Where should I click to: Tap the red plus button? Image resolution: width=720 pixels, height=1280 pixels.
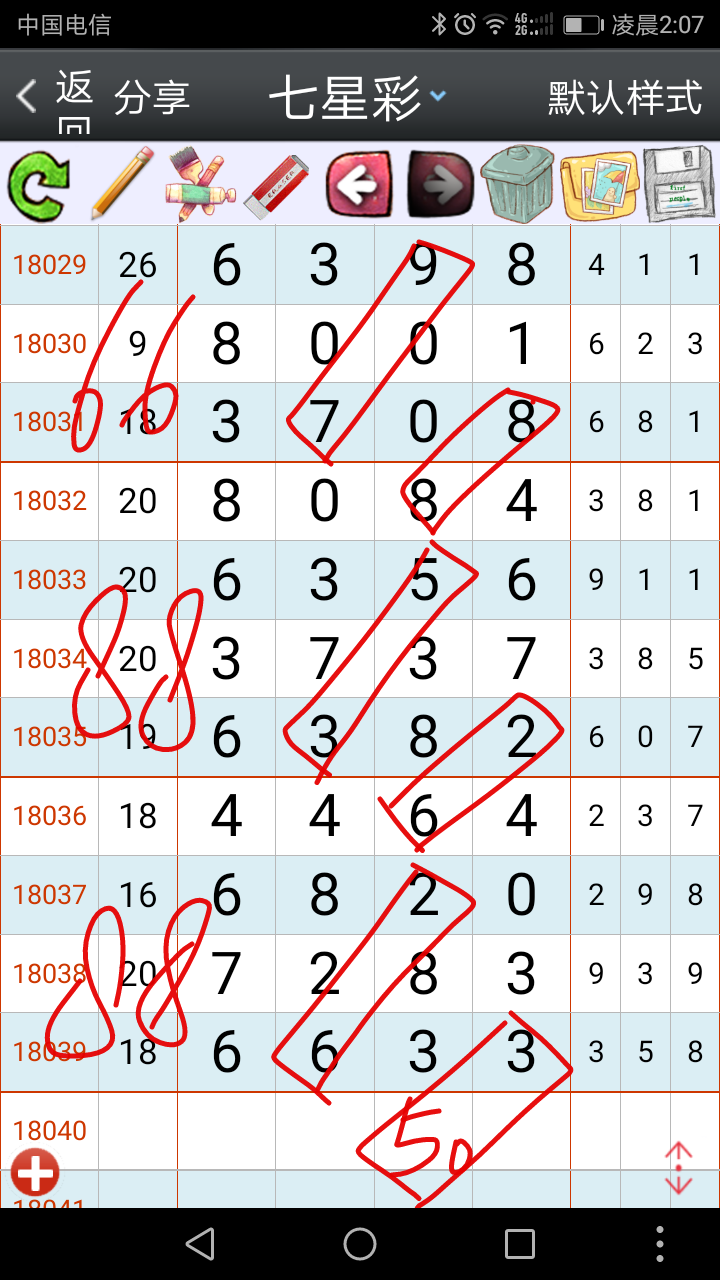coord(35,1172)
